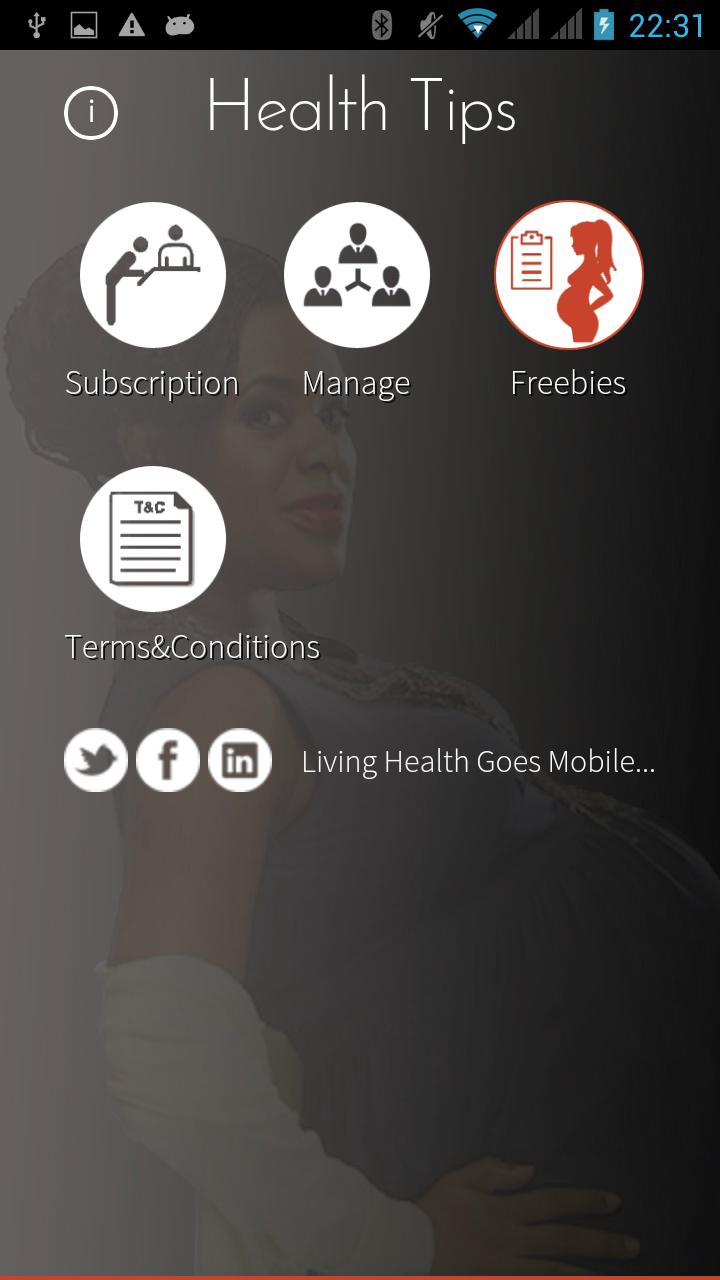
Task: Open the Subscription section
Action: (153, 276)
